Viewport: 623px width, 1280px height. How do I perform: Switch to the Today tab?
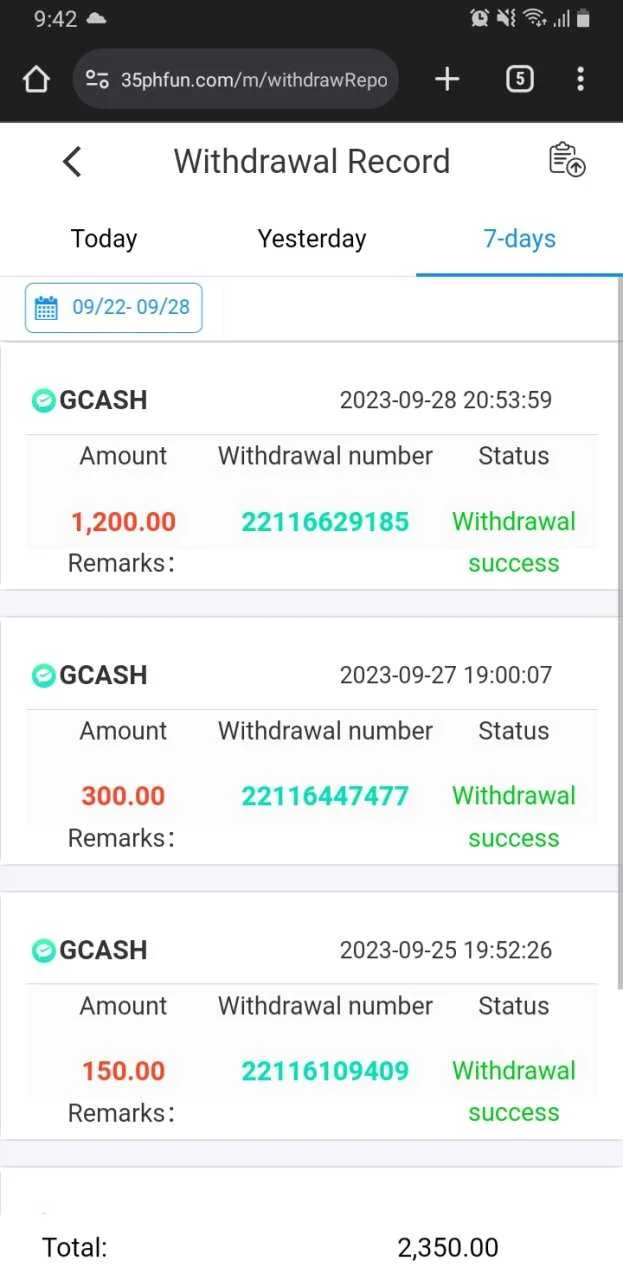(104, 239)
